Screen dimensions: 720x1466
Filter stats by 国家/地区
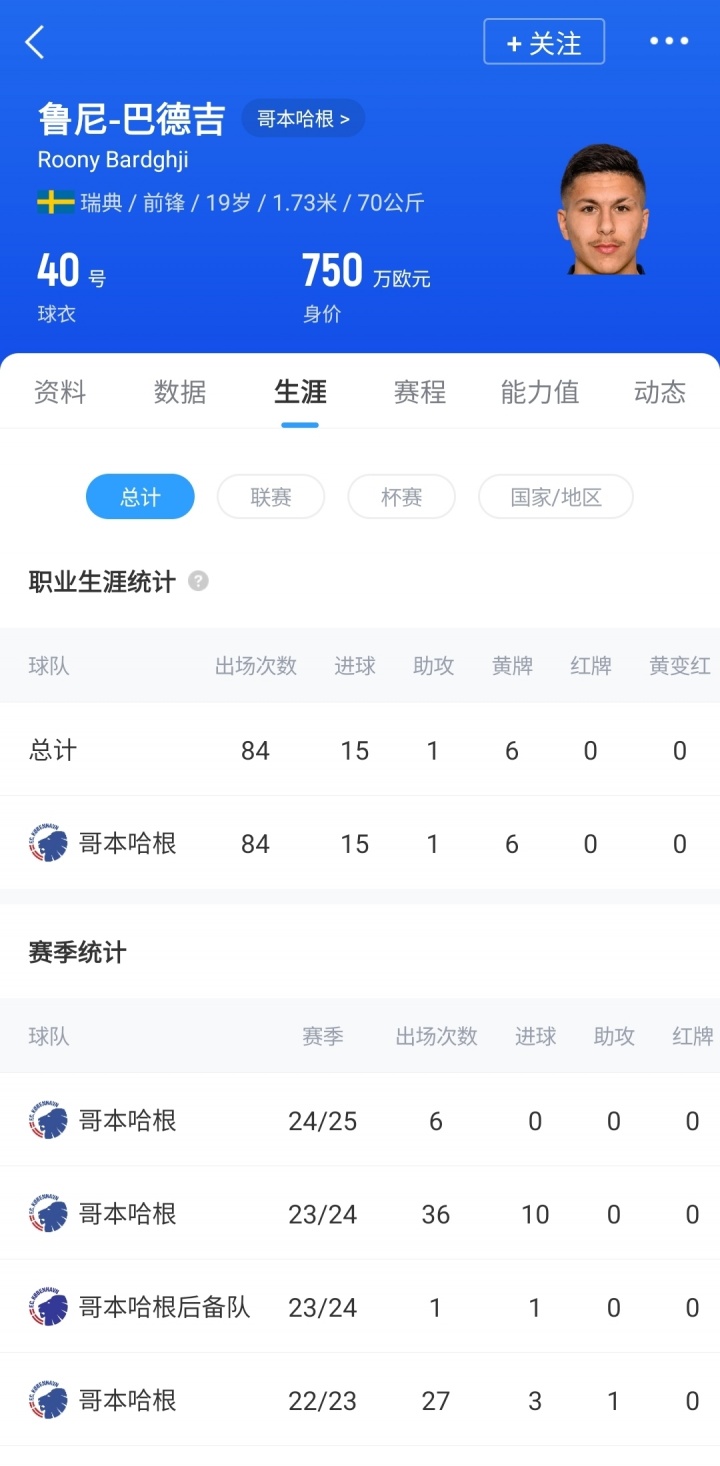(x=556, y=497)
